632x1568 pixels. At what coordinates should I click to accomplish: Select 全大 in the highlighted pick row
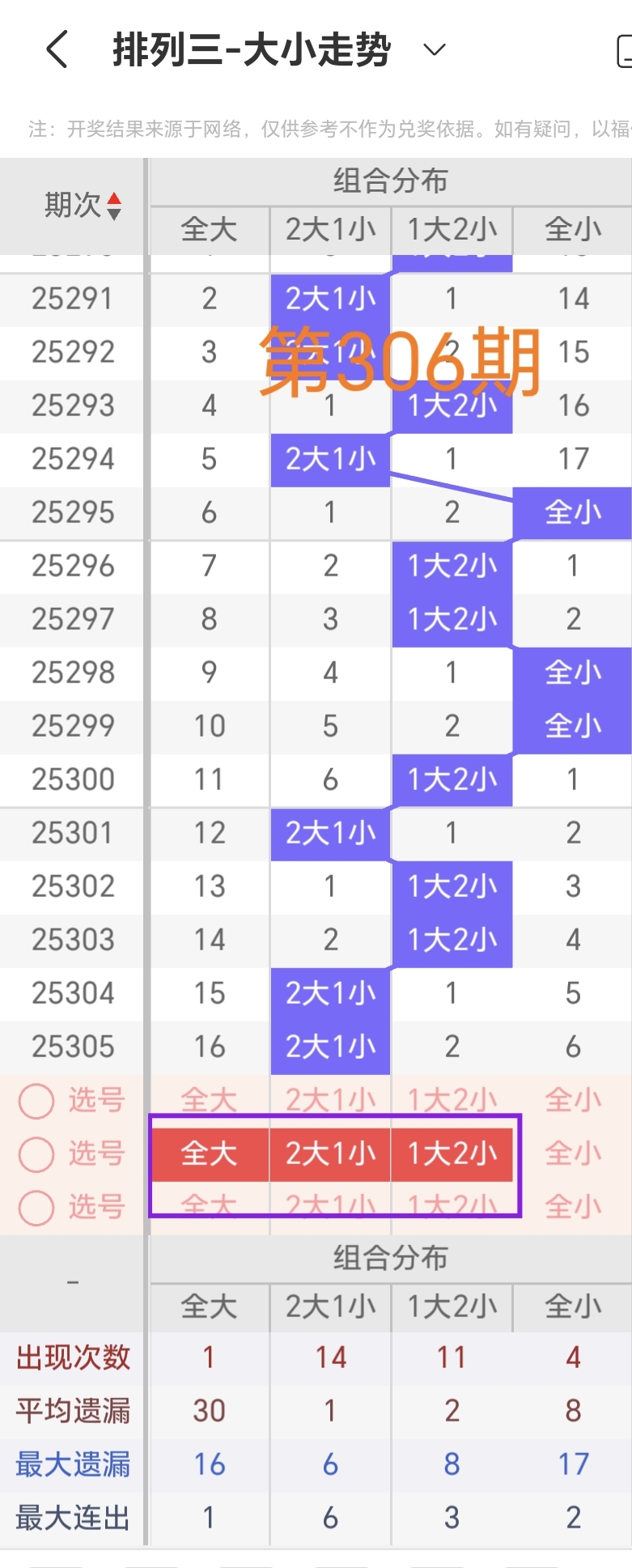pyautogui.click(x=208, y=1154)
